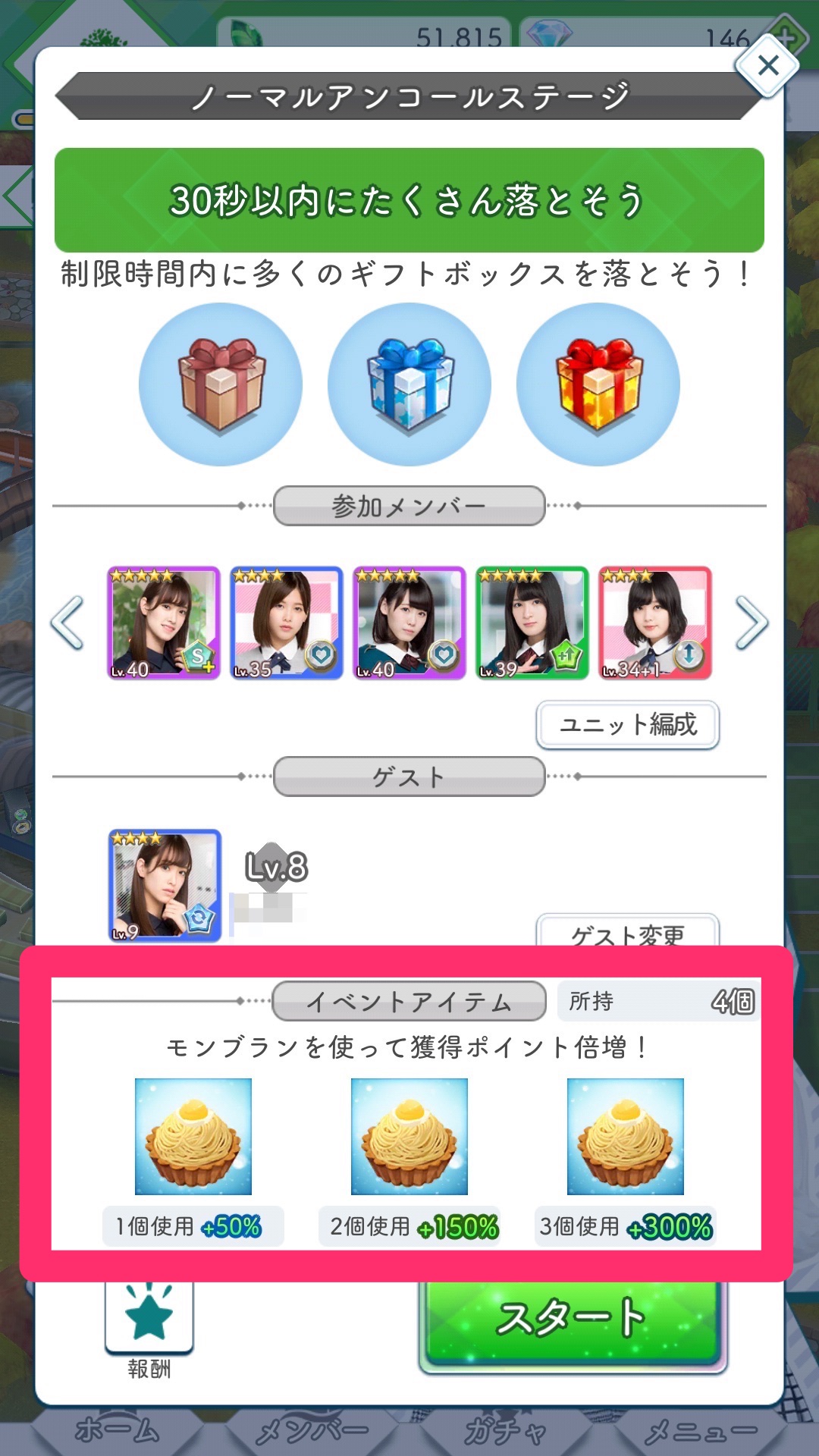Viewport: 819px width, 1456px height.
Task: Open ユニット編成 unit formation
Action: [x=627, y=725]
